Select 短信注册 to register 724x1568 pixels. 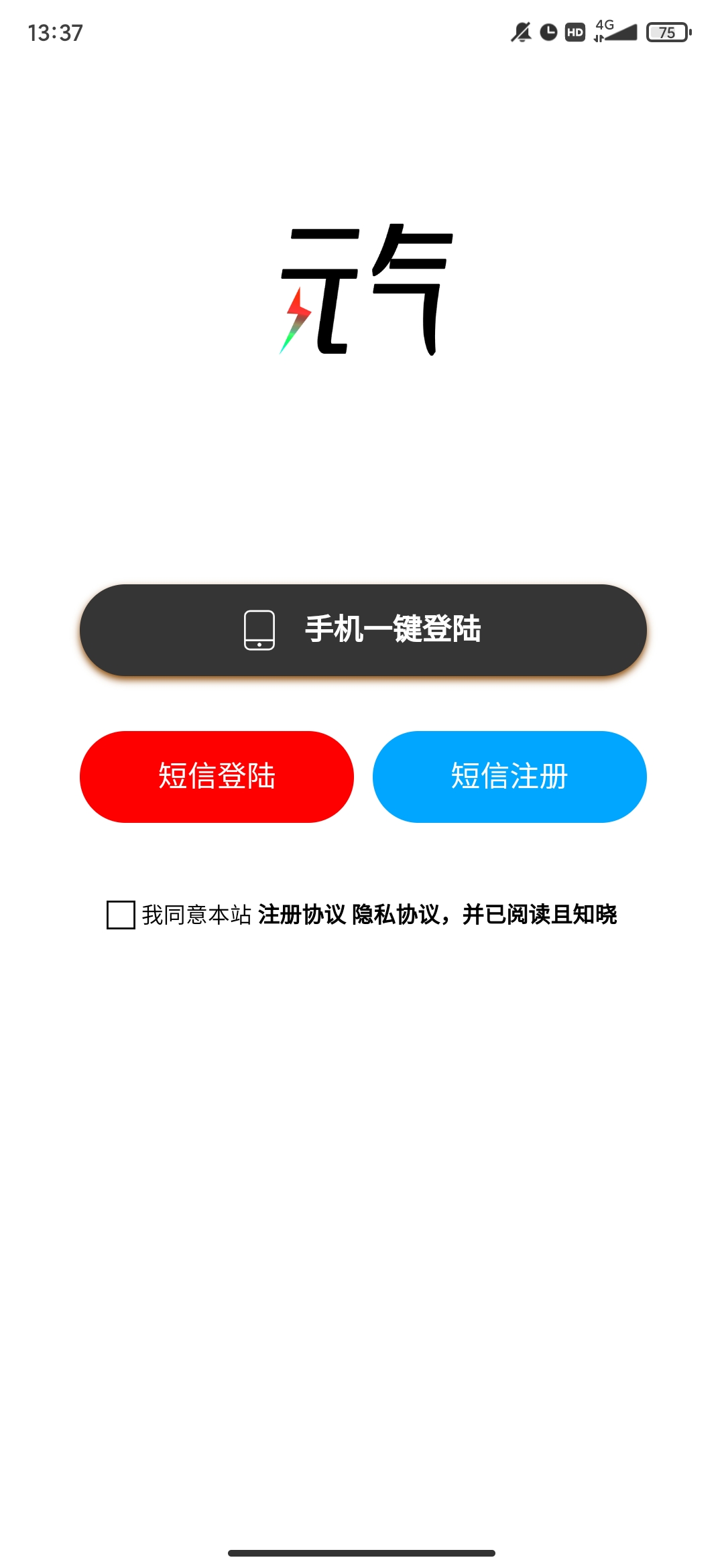[x=509, y=777]
